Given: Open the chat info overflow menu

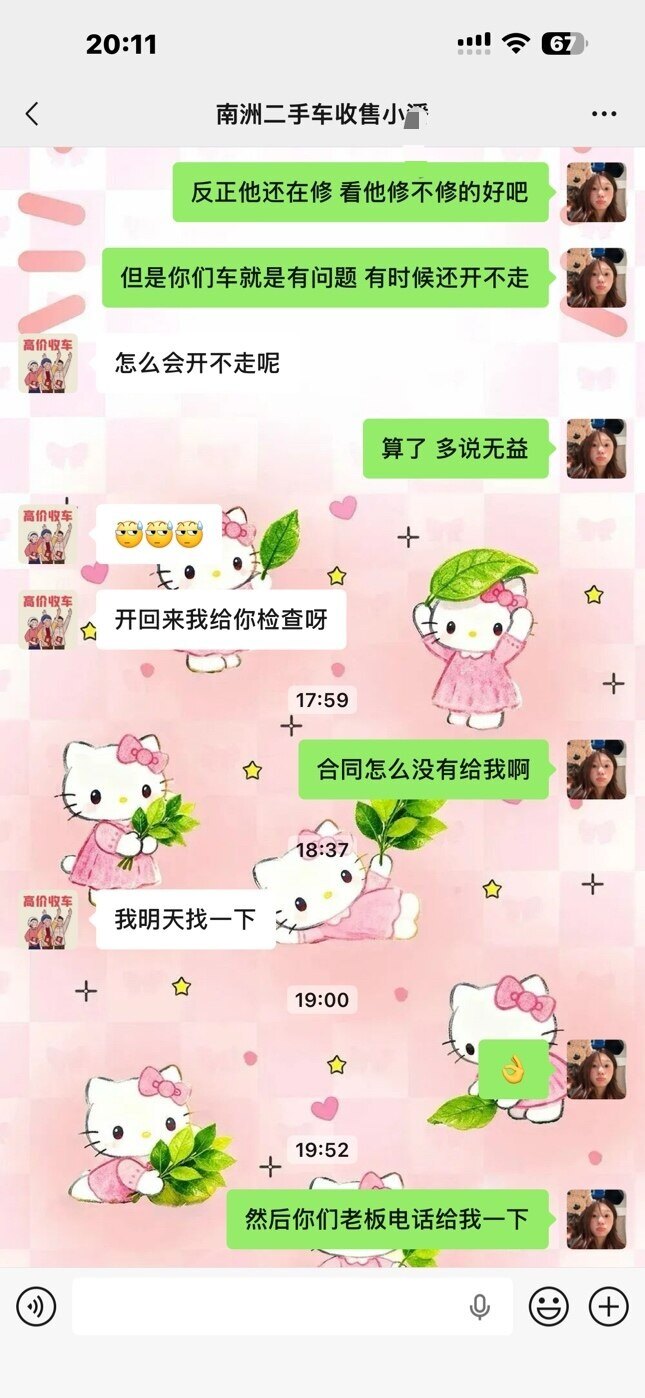Looking at the screenshot, I should 604,114.
